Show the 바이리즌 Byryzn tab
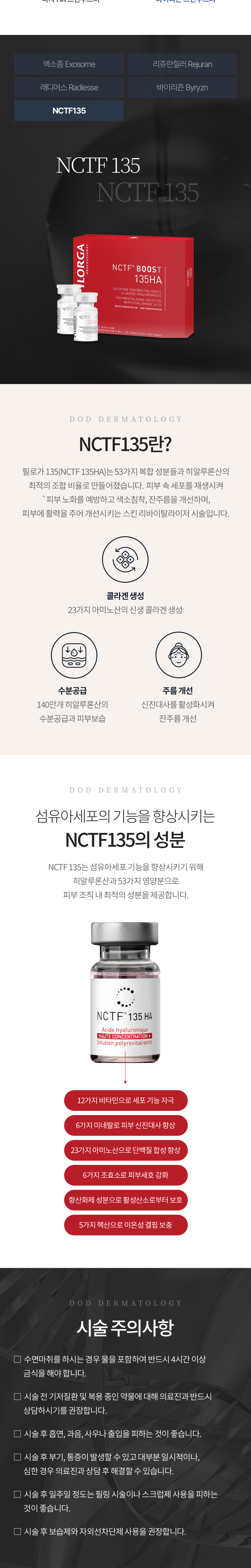The height and width of the screenshot is (1568, 251). point(182,87)
